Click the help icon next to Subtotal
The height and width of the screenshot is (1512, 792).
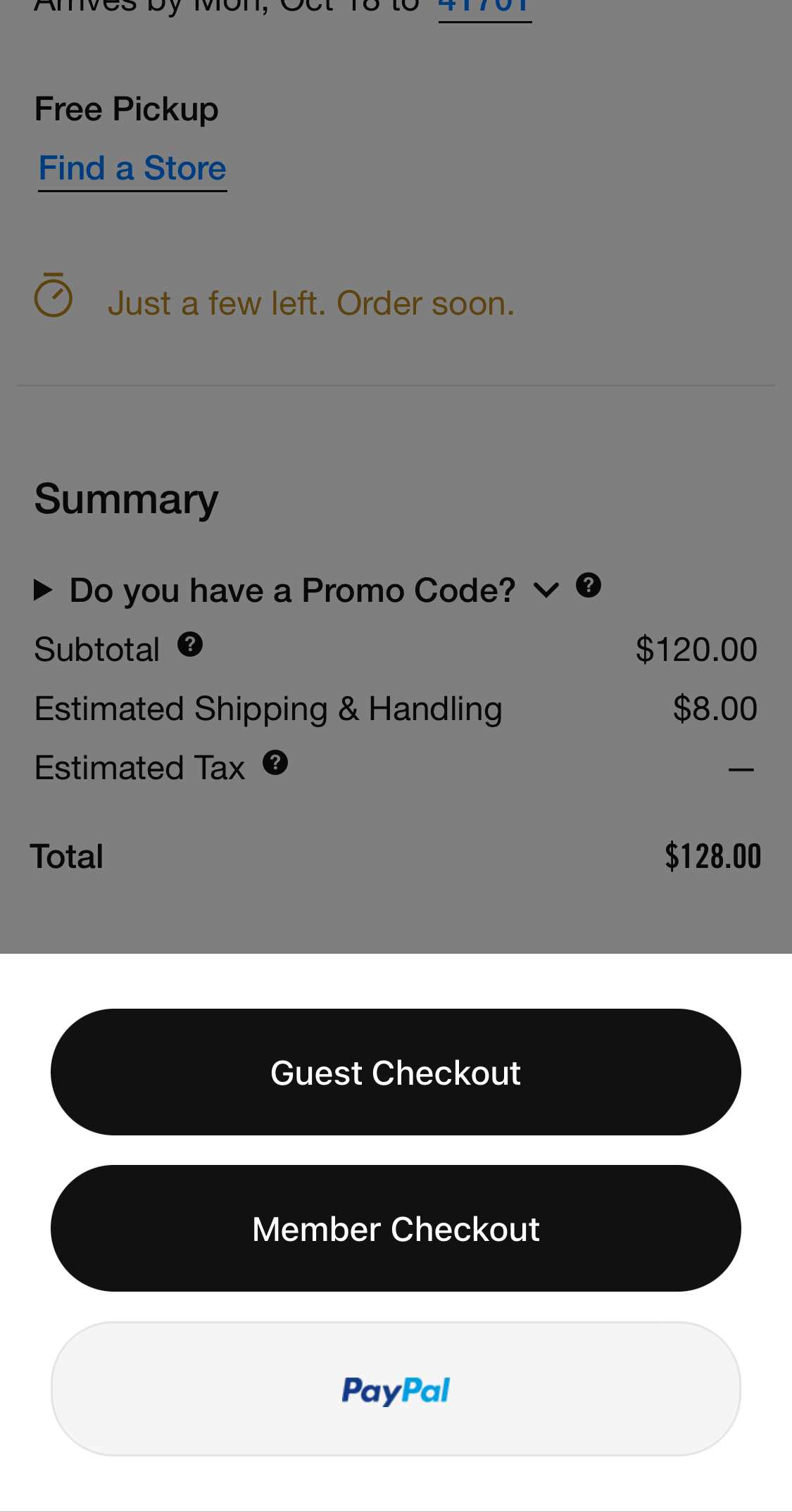tap(190, 645)
